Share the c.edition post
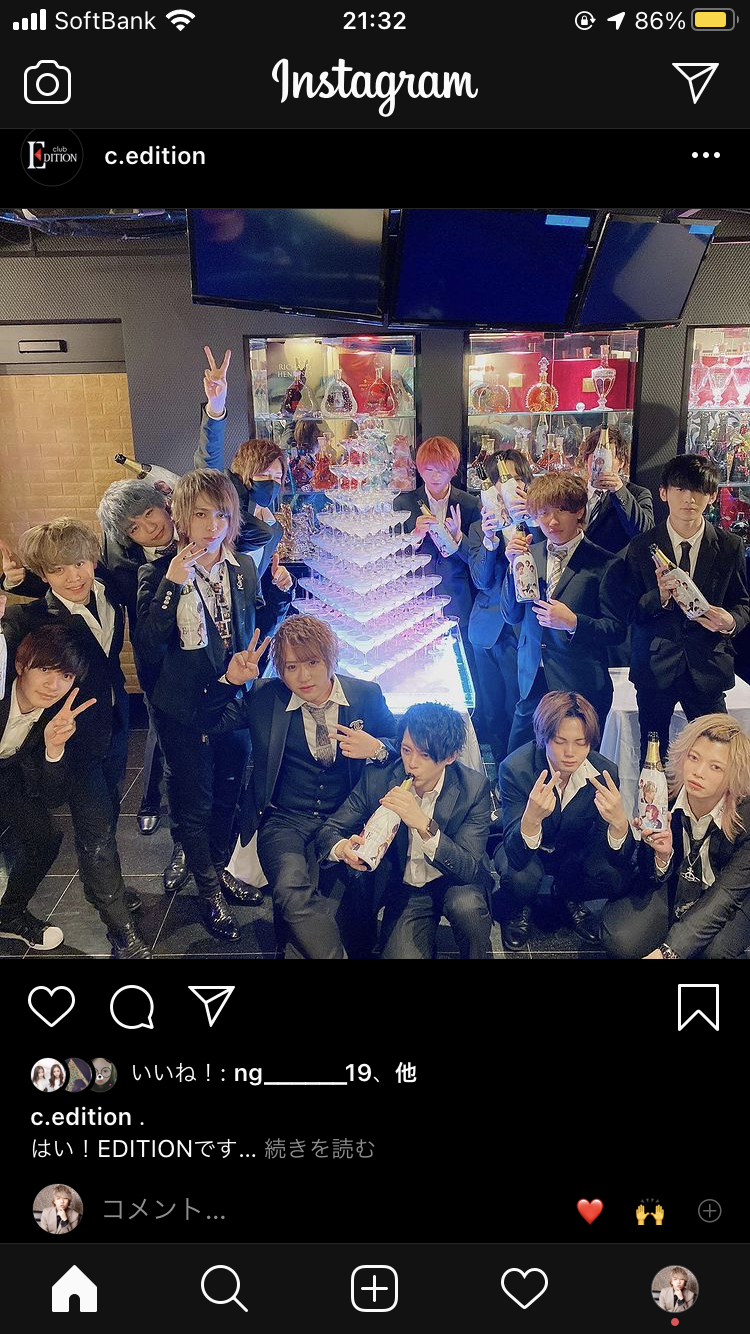Image resolution: width=750 pixels, height=1334 pixels. point(211,1006)
